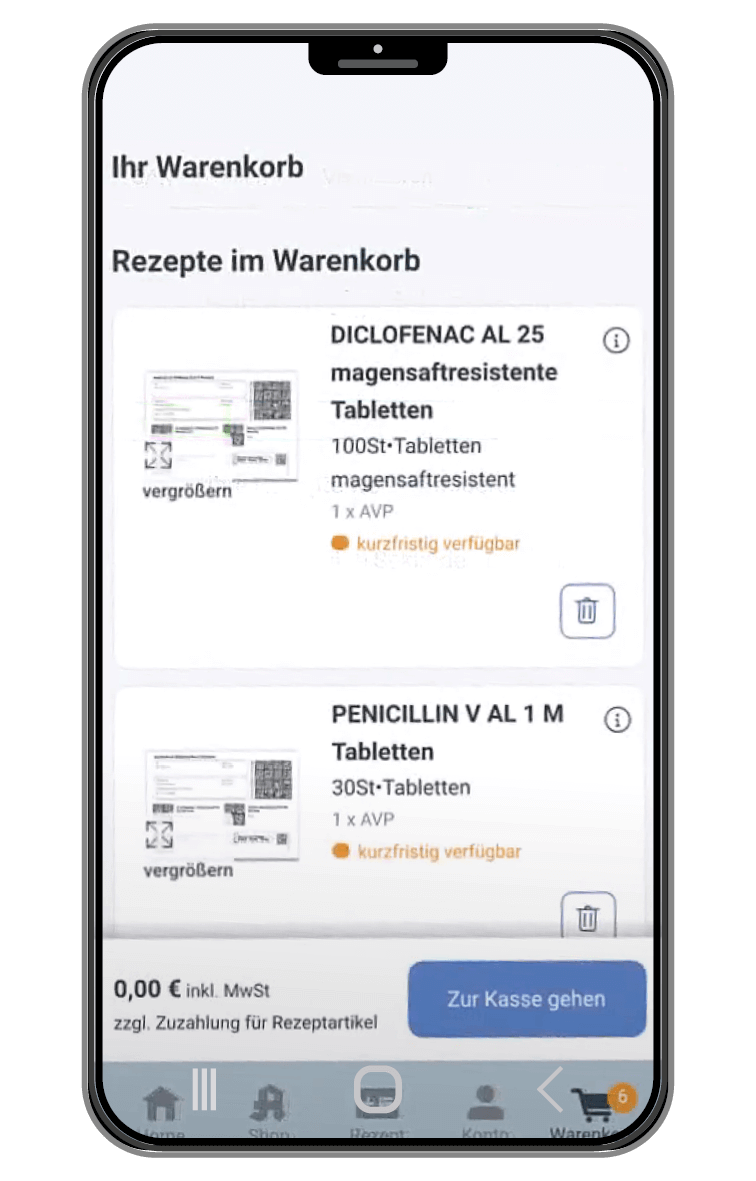Switch to the Shop tab

pyautogui.click(x=269, y=1109)
